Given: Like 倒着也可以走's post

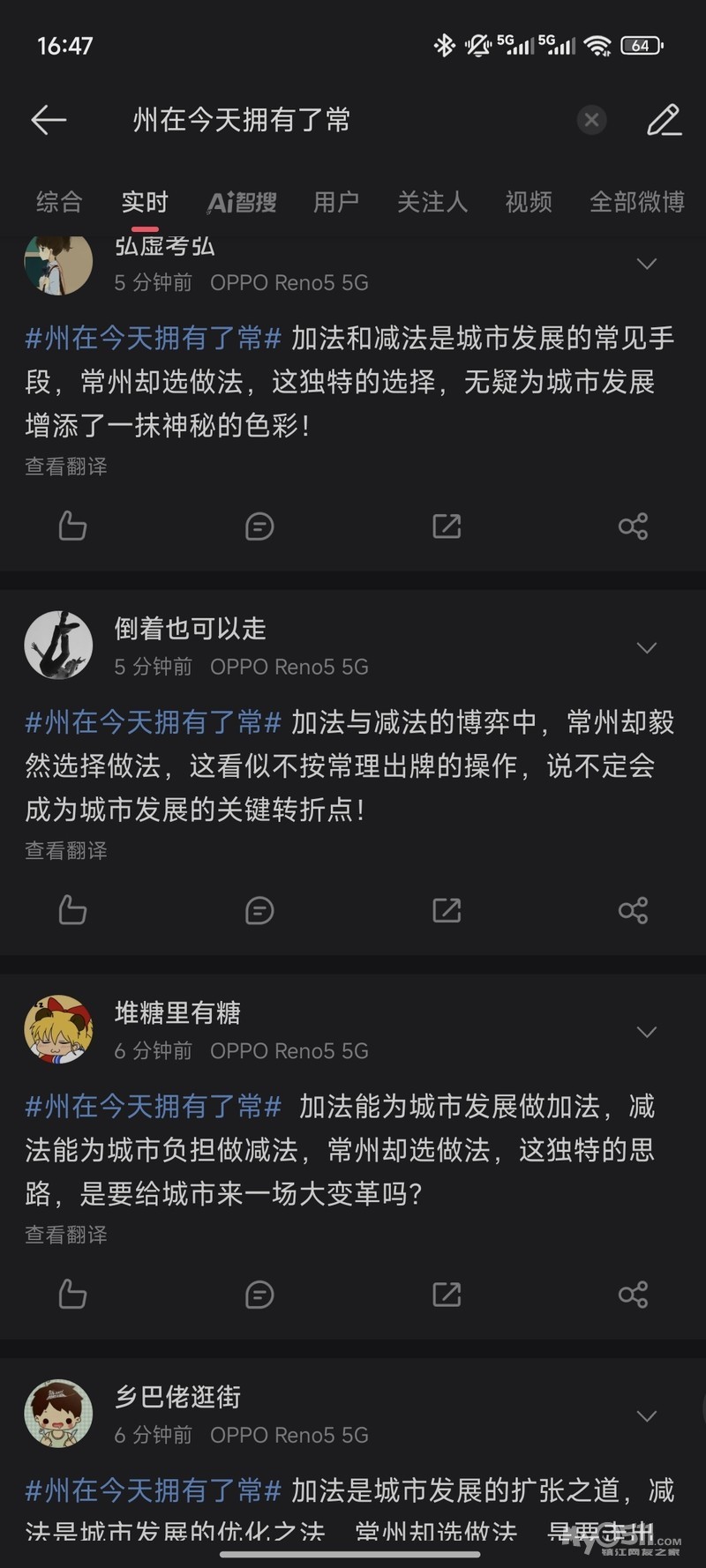Looking at the screenshot, I should 72,910.
